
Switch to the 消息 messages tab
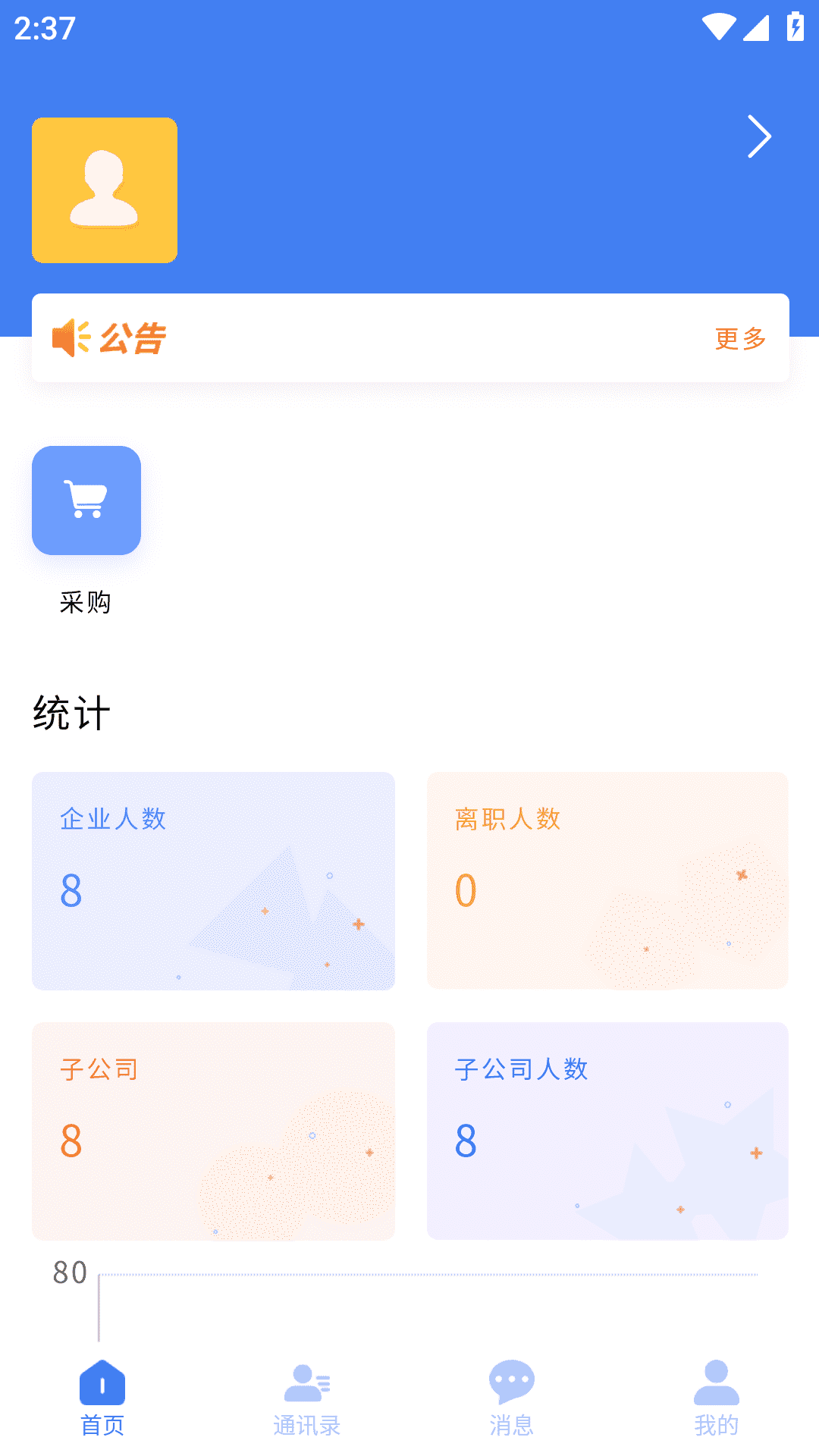(x=512, y=1399)
